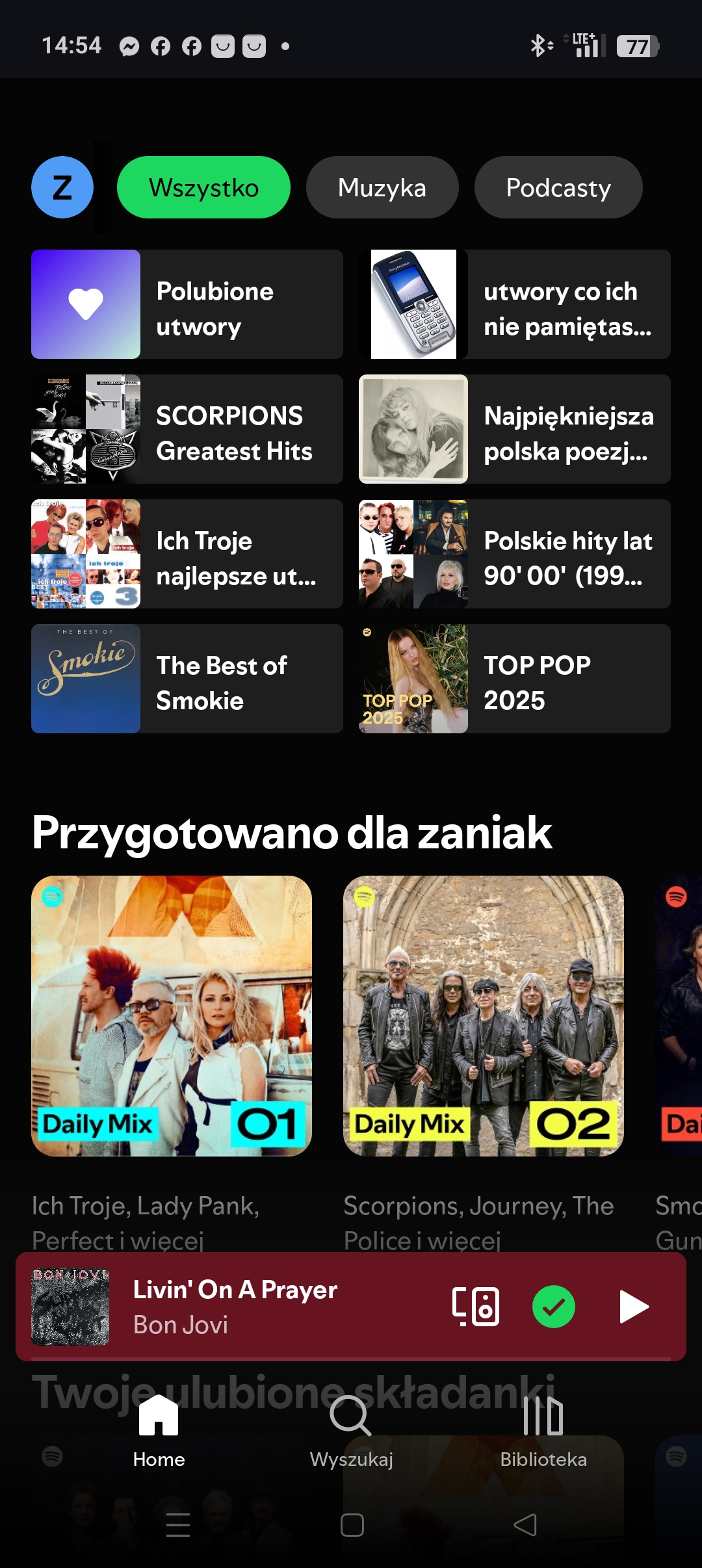702x1568 pixels.
Task: Open Polskie hity lat 90' 00' playlist
Action: tap(515, 554)
